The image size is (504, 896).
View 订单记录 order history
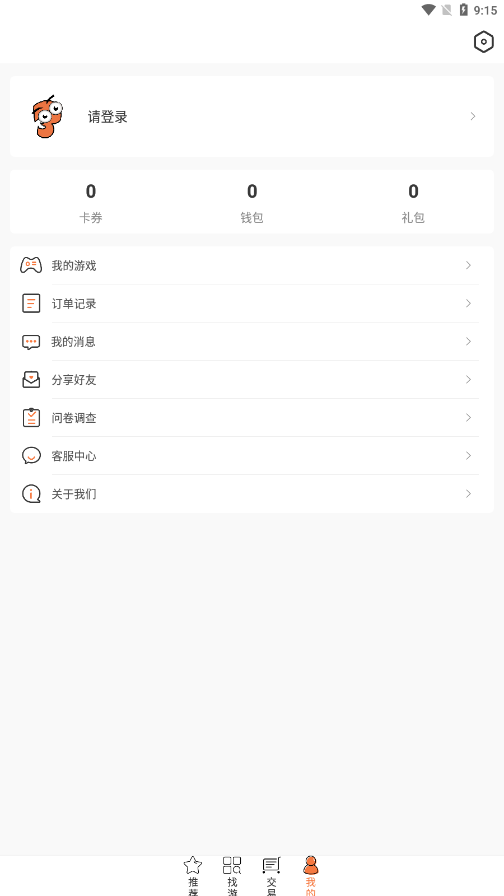click(251, 303)
